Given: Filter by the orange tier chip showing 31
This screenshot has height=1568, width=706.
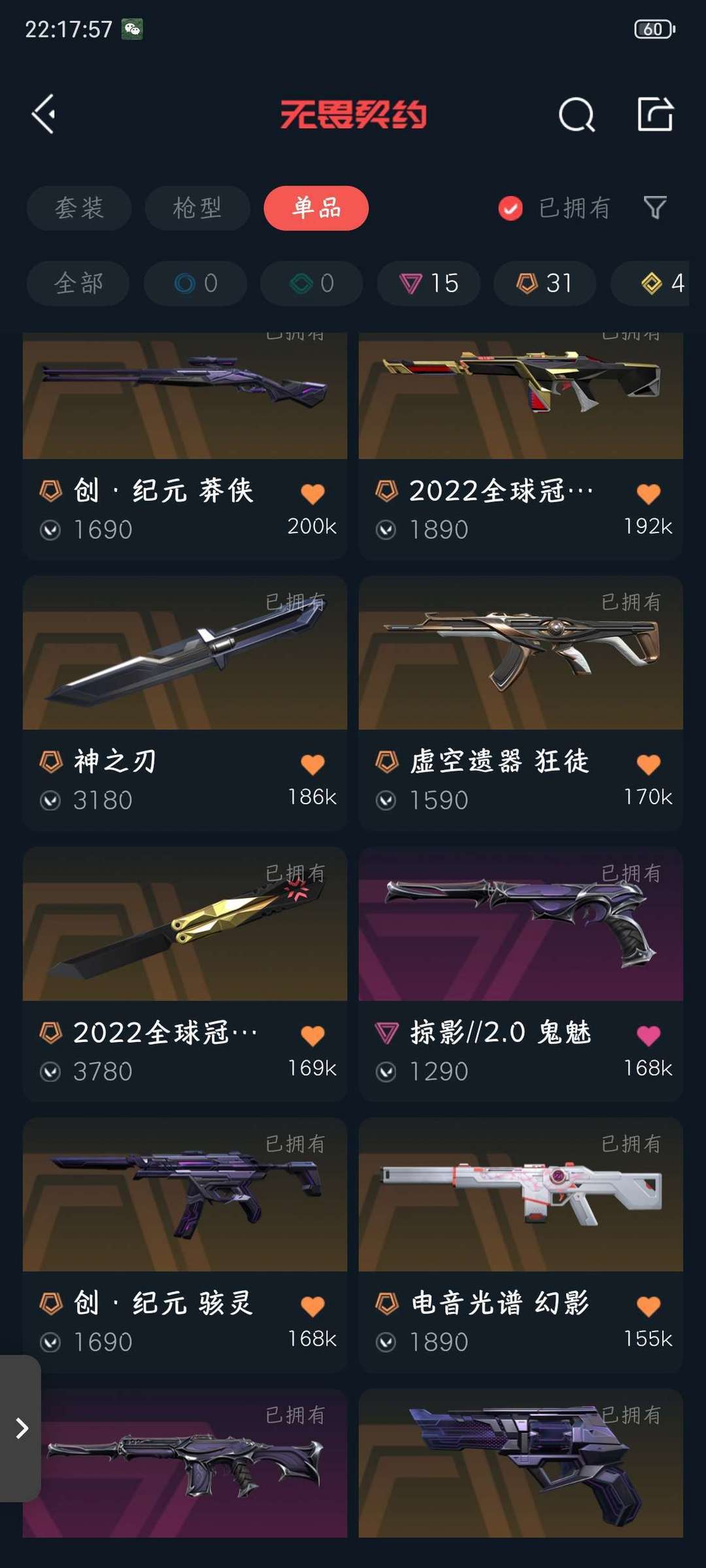Looking at the screenshot, I should 545,284.
